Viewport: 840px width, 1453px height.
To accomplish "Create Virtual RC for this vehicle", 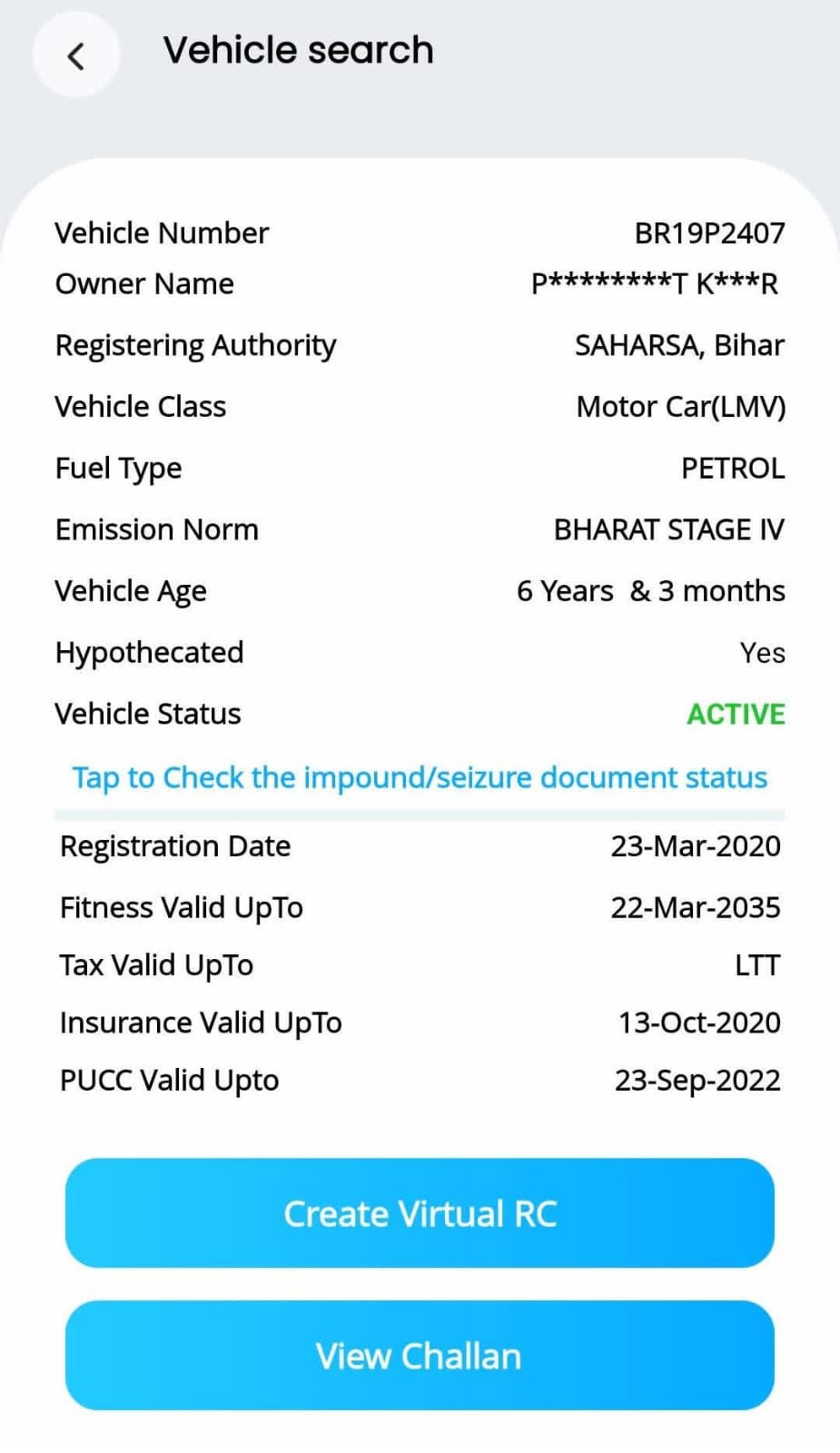I will [x=420, y=1213].
